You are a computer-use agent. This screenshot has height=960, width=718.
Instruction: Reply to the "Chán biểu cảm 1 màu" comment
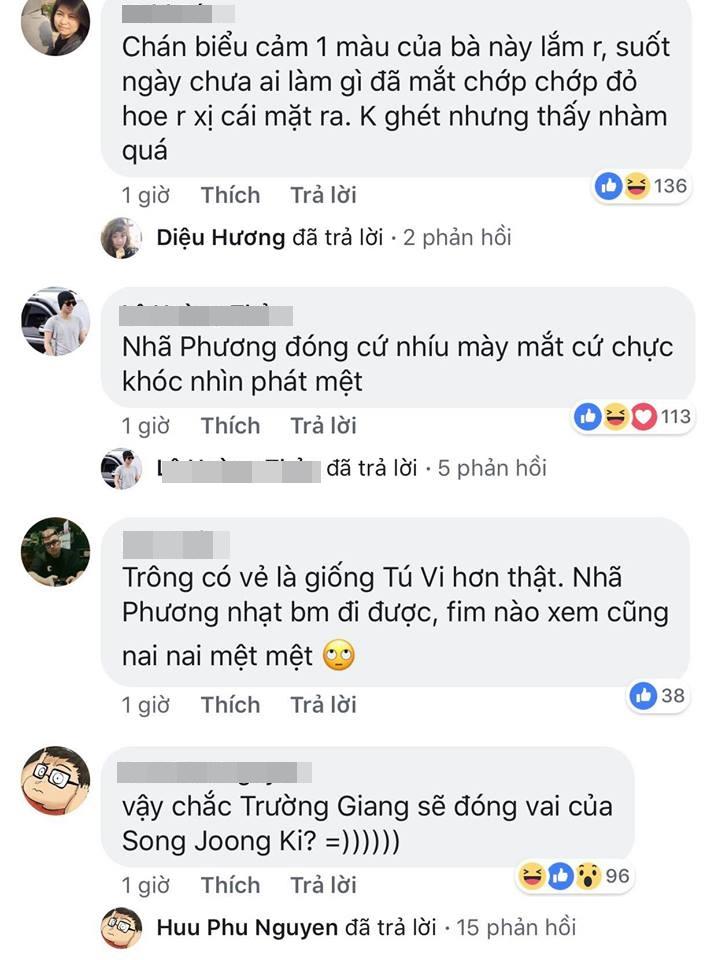[323, 195]
